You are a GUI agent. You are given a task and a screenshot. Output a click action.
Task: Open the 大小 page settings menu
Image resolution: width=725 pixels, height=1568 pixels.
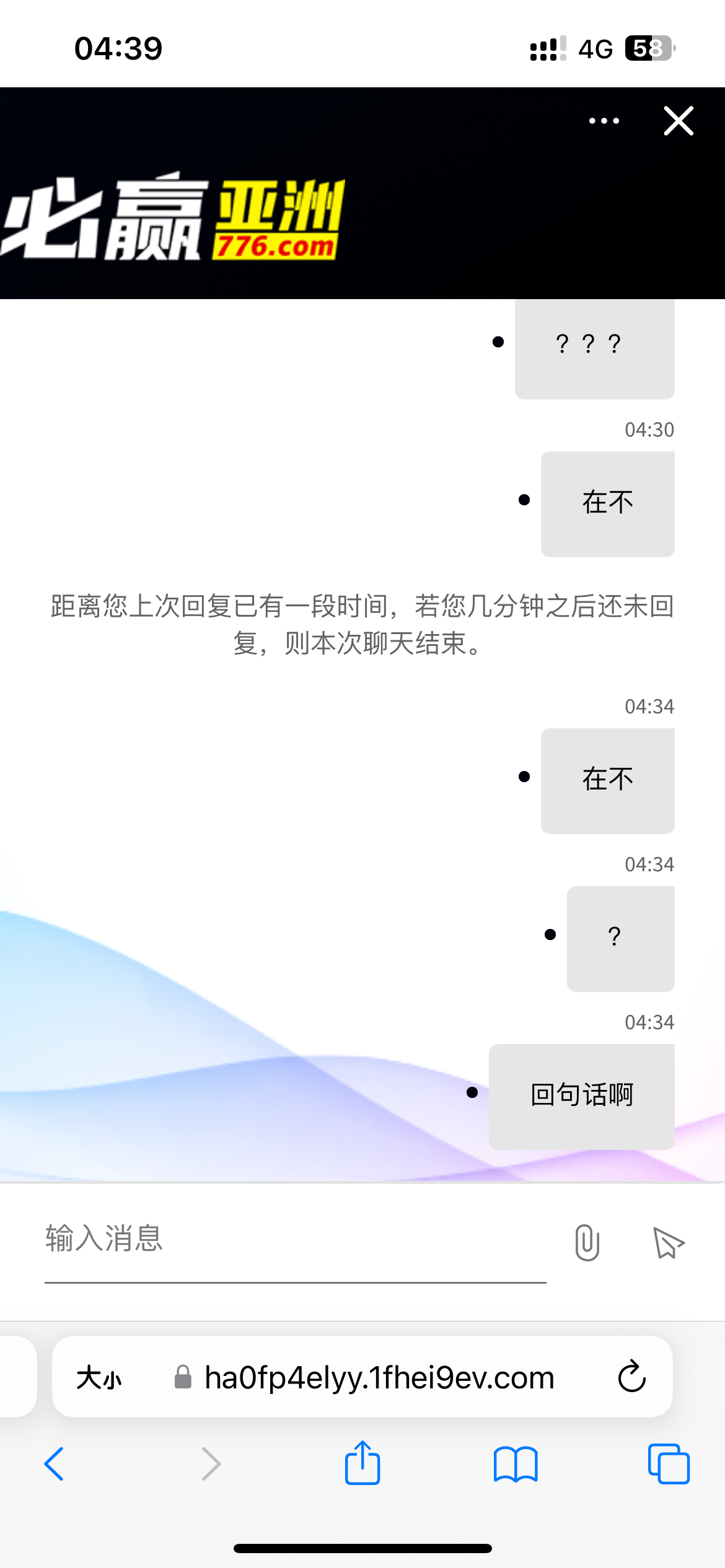click(99, 1378)
